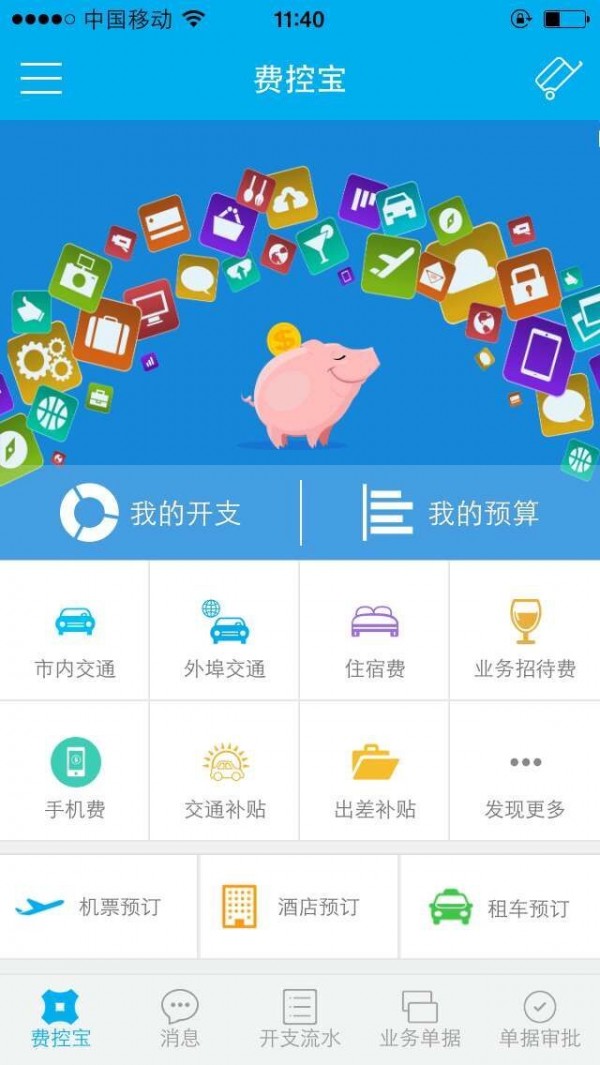Switch to the 开支流水 tab
Viewport: 600px width, 1065px height.
click(x=300, y=1019)
